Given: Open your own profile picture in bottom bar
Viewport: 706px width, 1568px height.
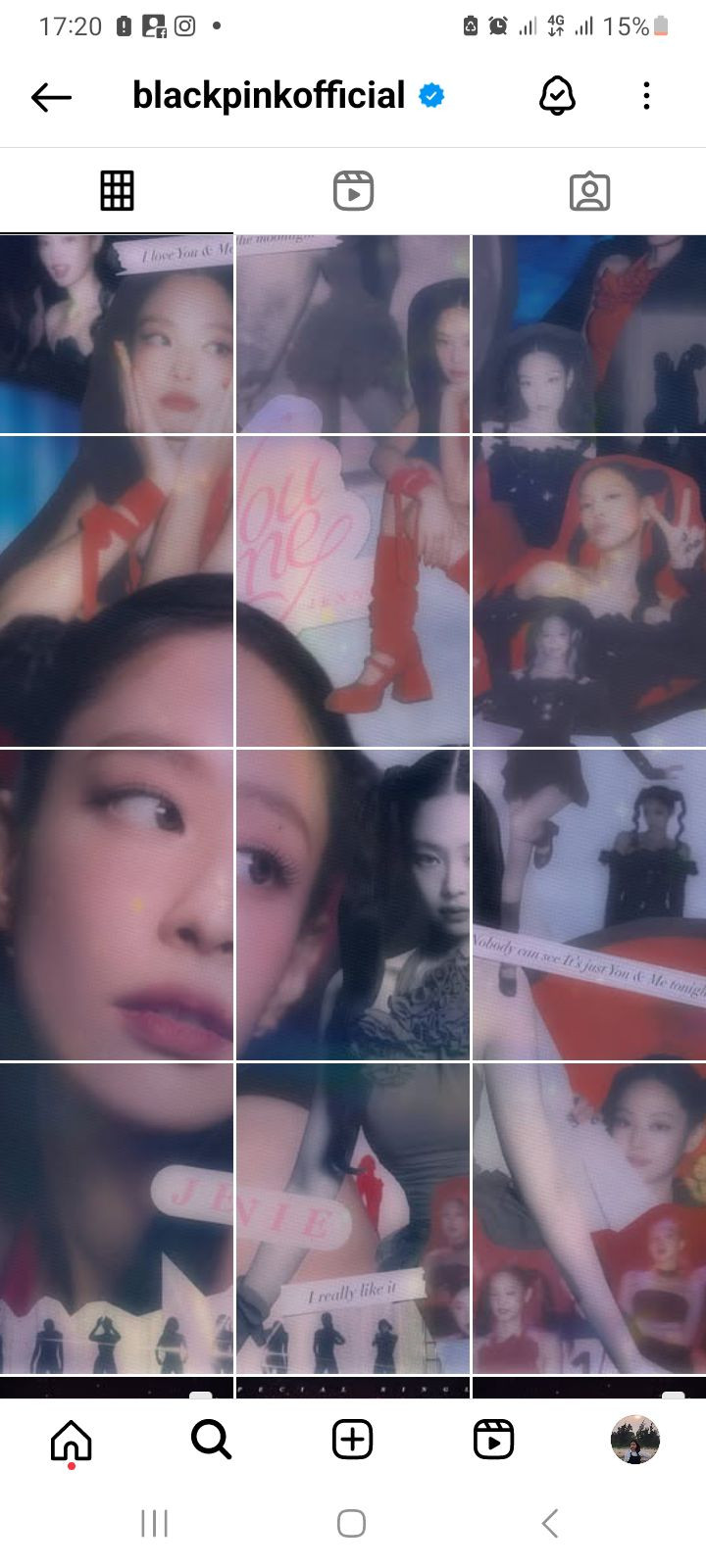Looking at the screenshot, I should tap(633, 1439).
